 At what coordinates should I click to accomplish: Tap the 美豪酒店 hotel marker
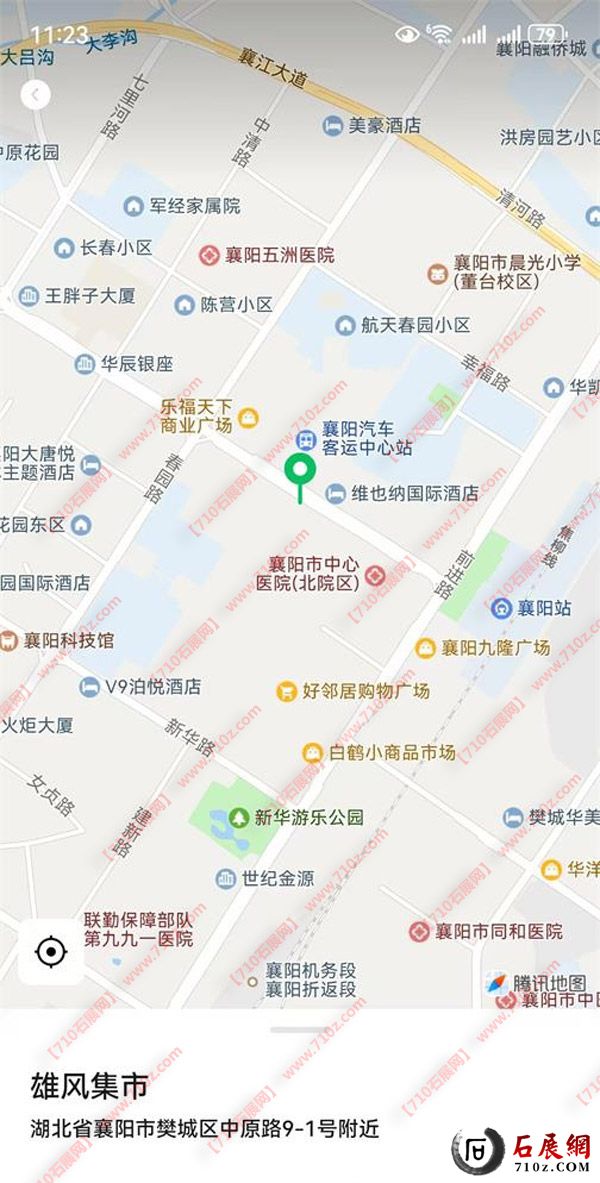[x=332, y=126]
